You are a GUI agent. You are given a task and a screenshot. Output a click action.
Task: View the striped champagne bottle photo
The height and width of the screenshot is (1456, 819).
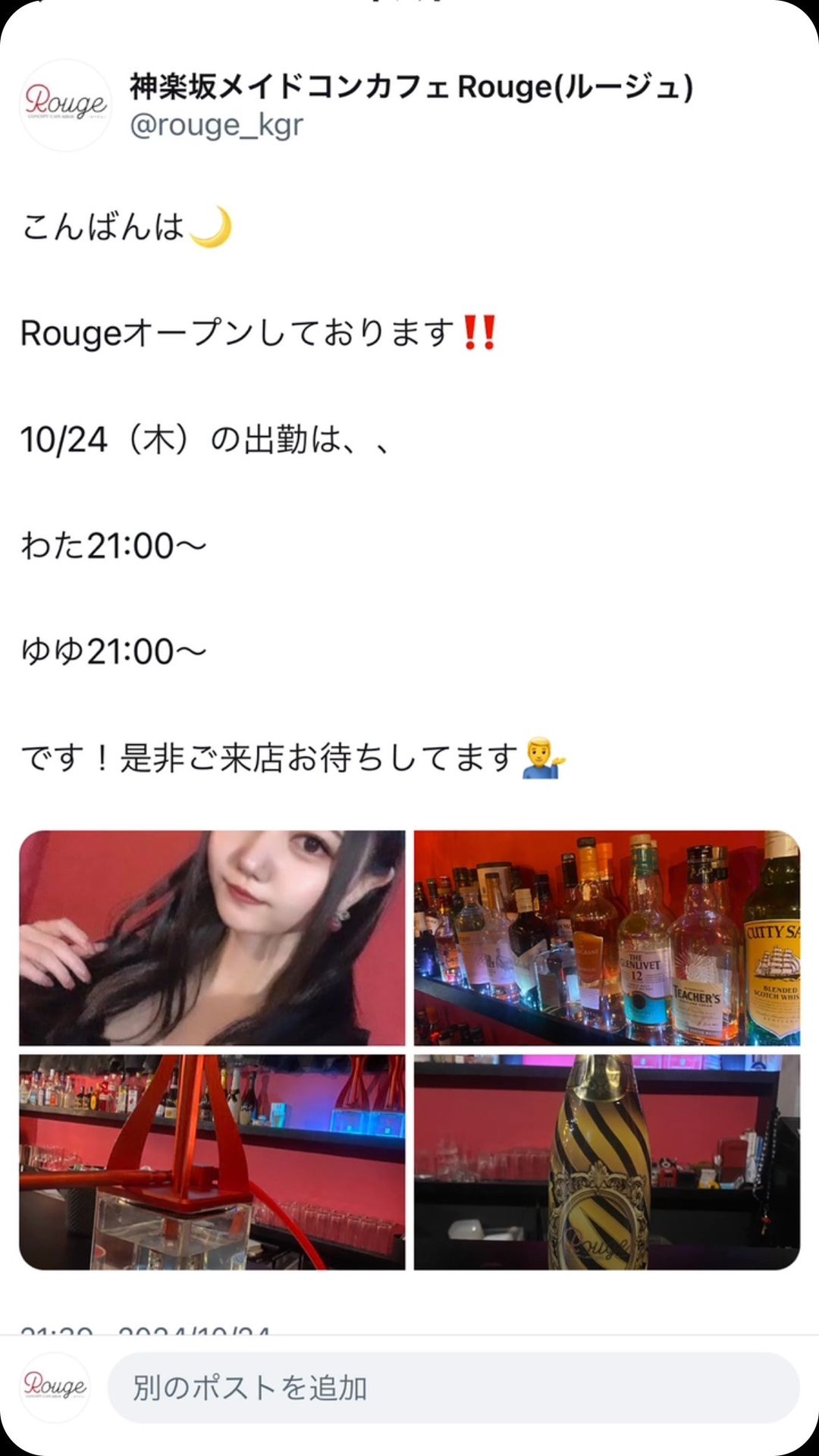point(607,1162)
